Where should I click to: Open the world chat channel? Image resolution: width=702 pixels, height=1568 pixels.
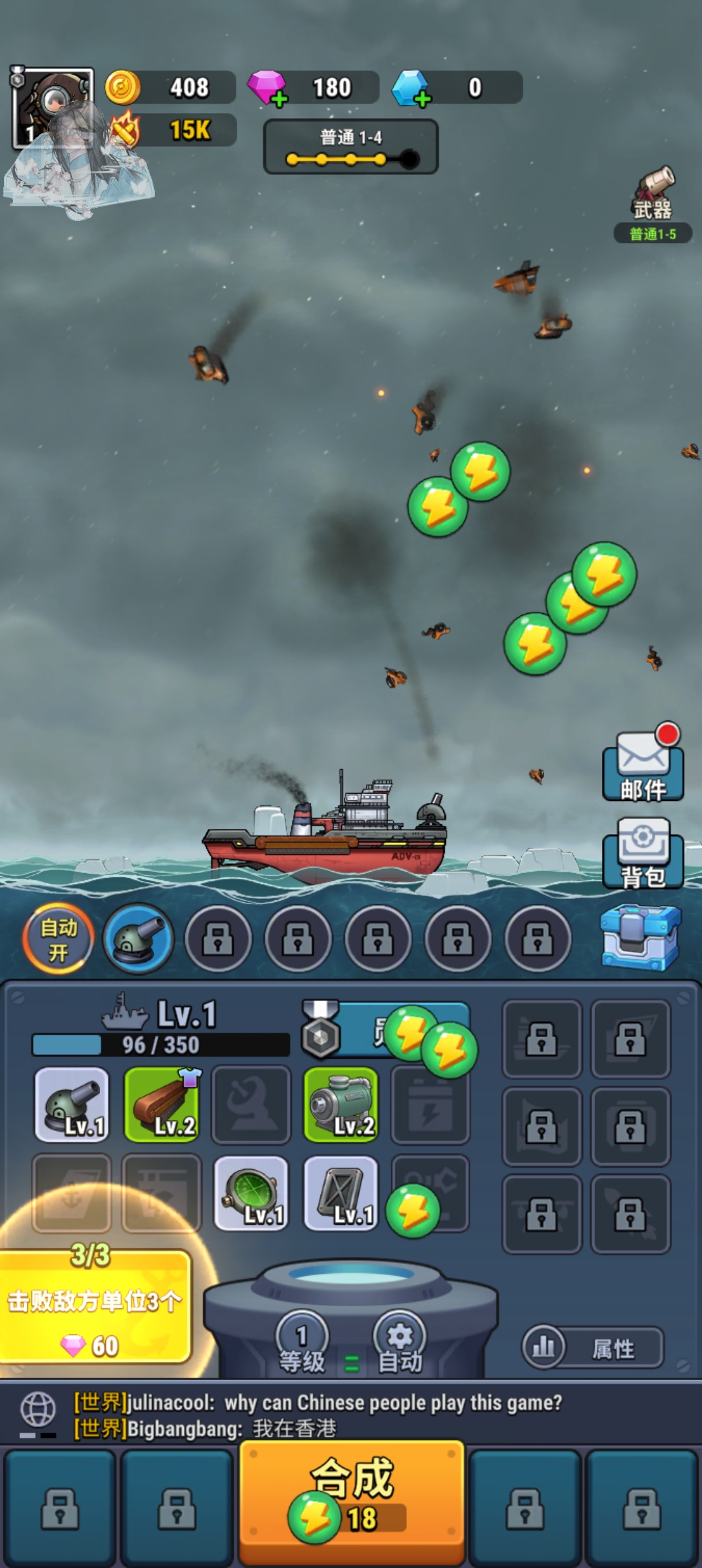tap(38, 1414)
